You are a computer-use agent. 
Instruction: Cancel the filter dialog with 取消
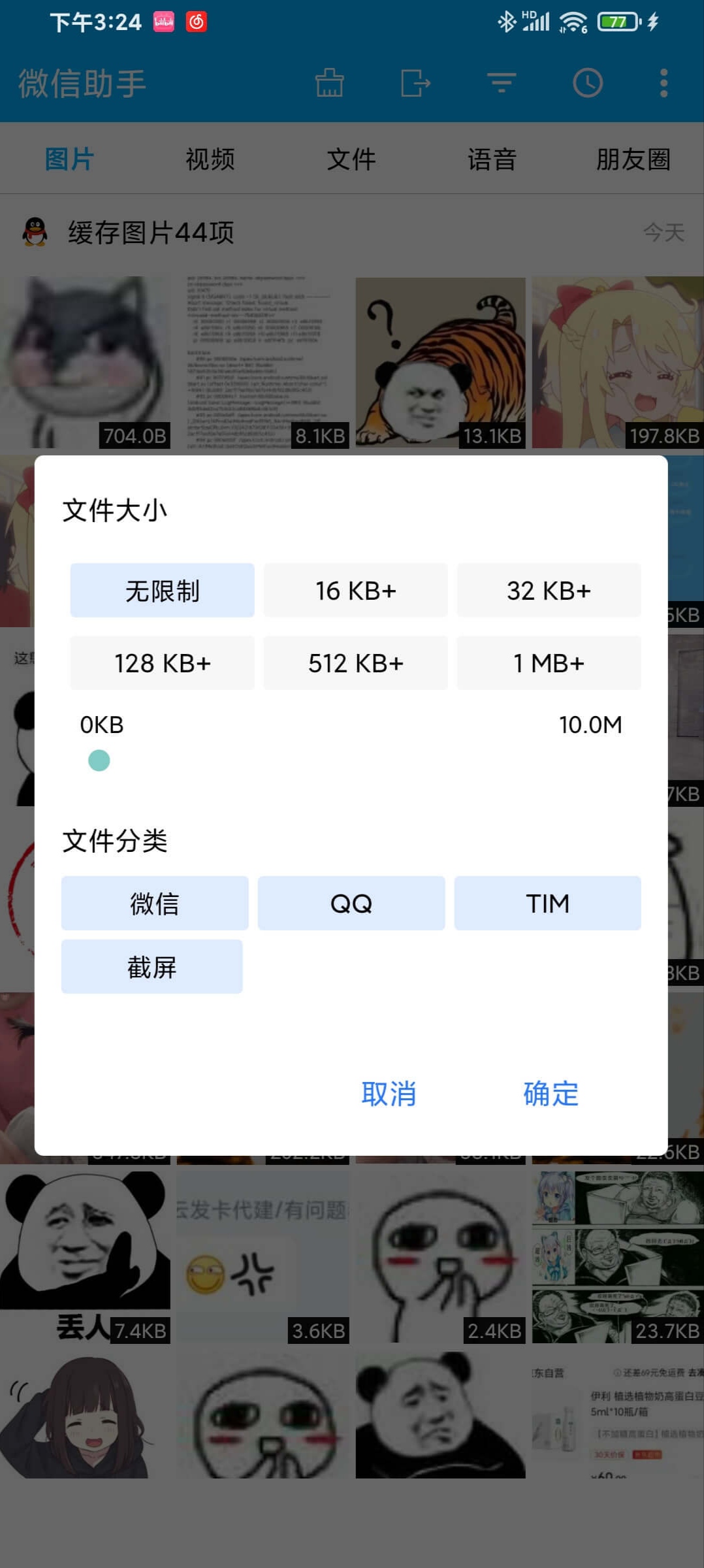pyautogui.click(x=389, y=1093)
